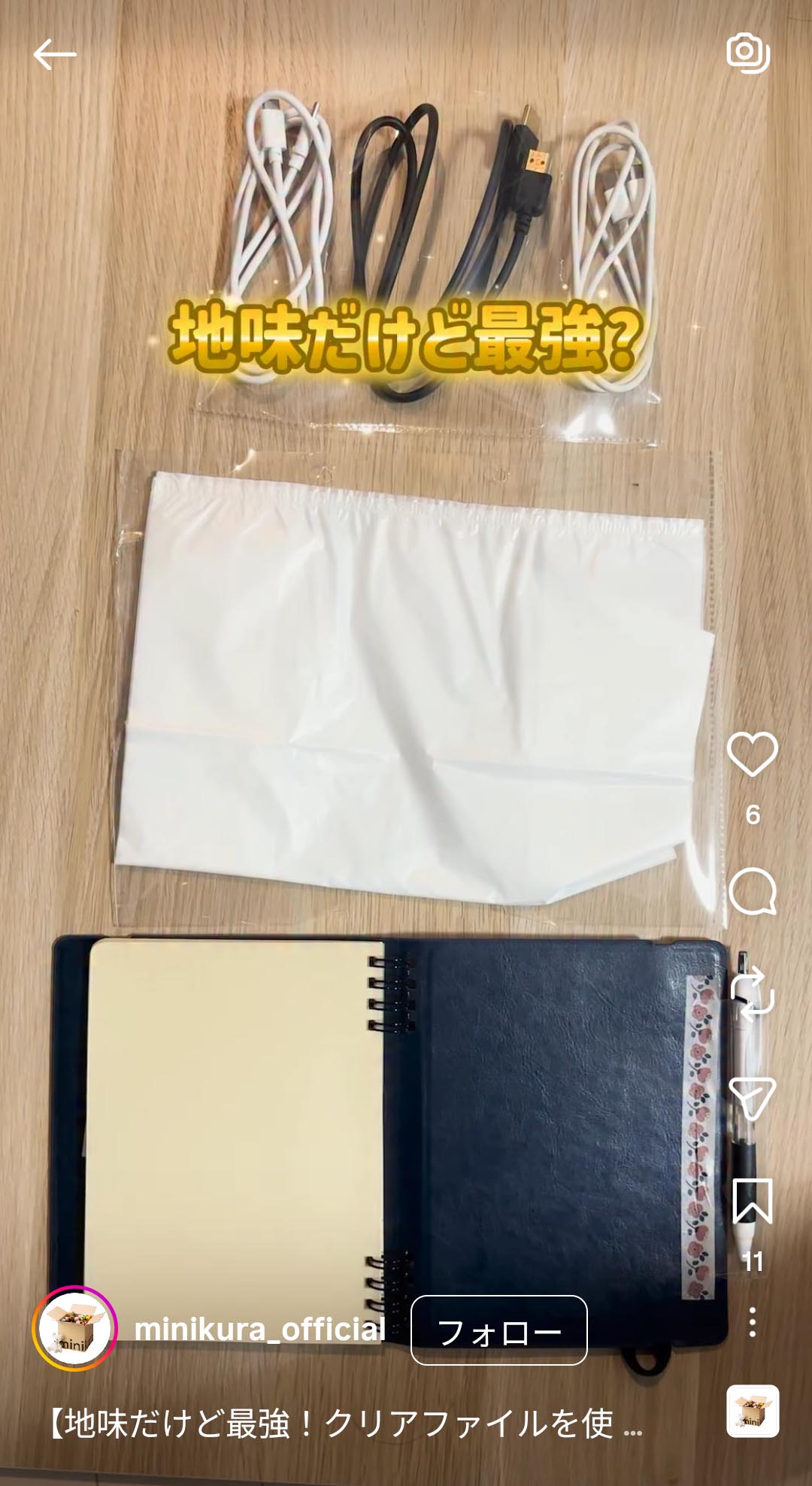Follow minikura_official with the フォロー button

498,1330
